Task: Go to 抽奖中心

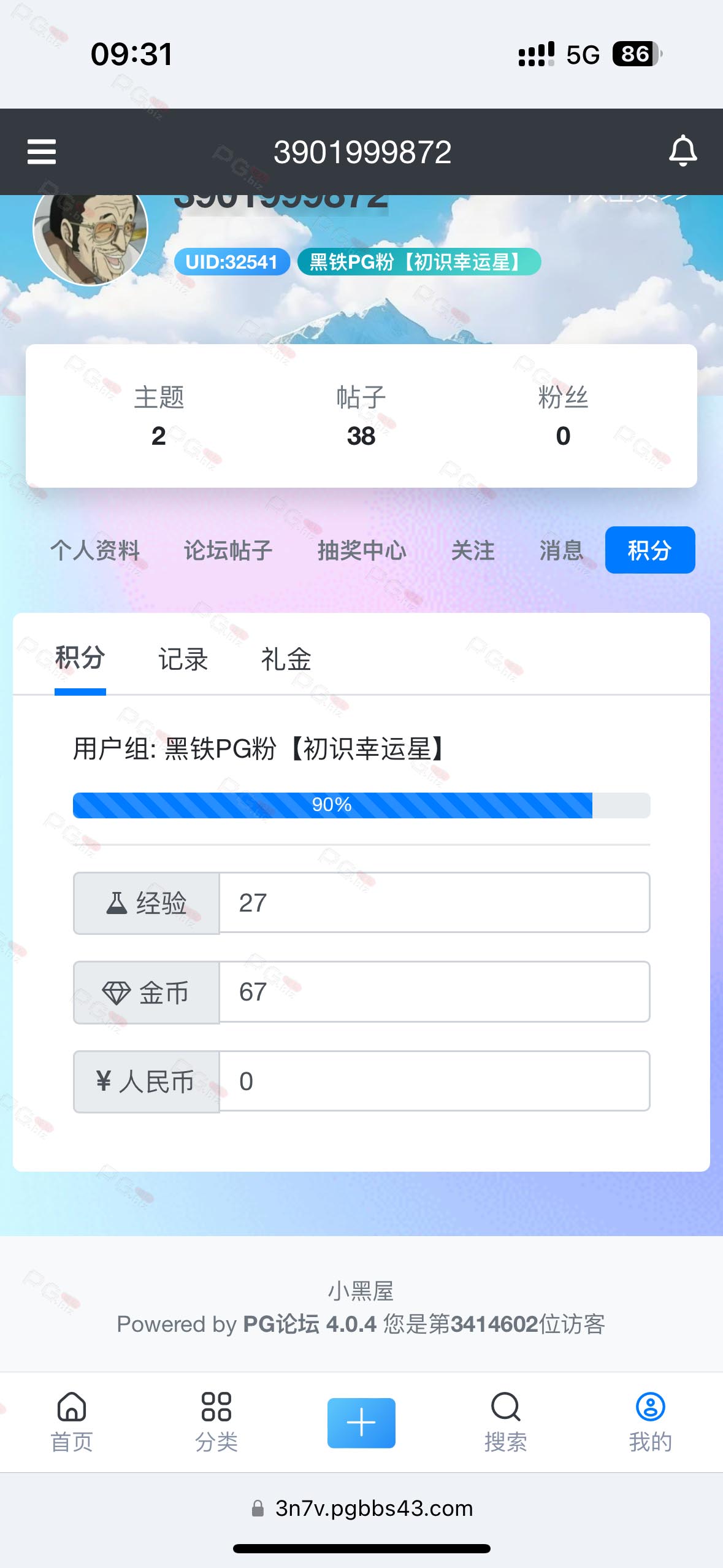Action: click(362, 550)
